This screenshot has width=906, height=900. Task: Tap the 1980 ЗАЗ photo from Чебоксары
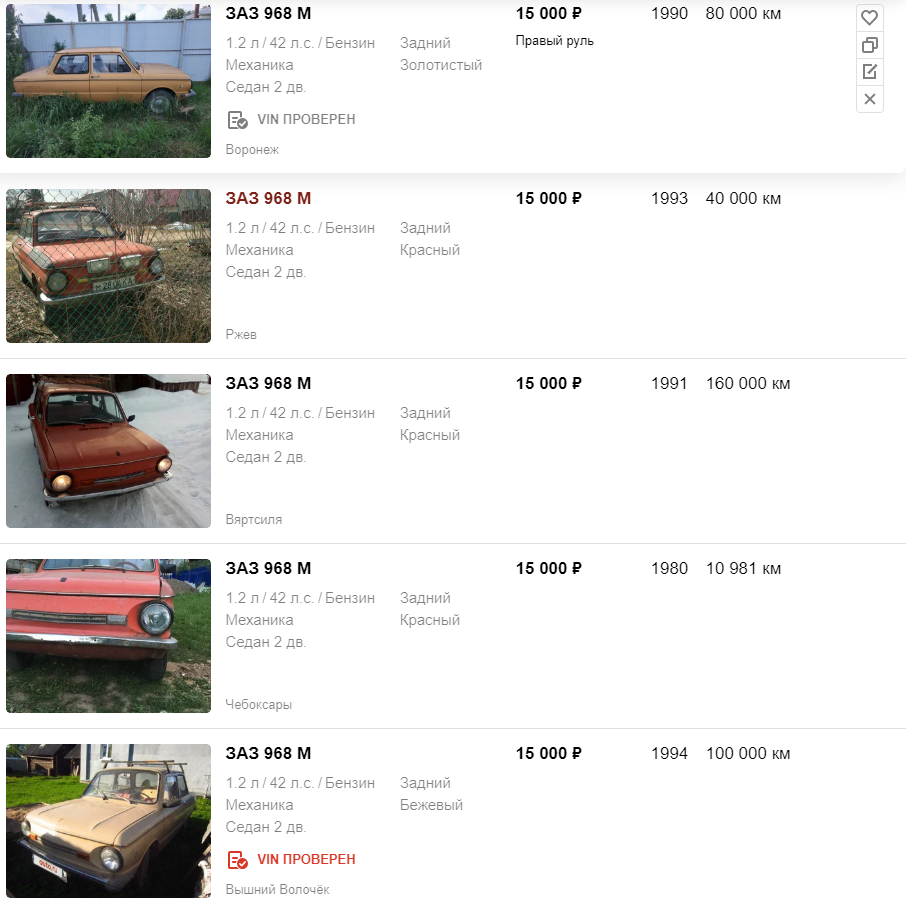click(x=108, y=636)
